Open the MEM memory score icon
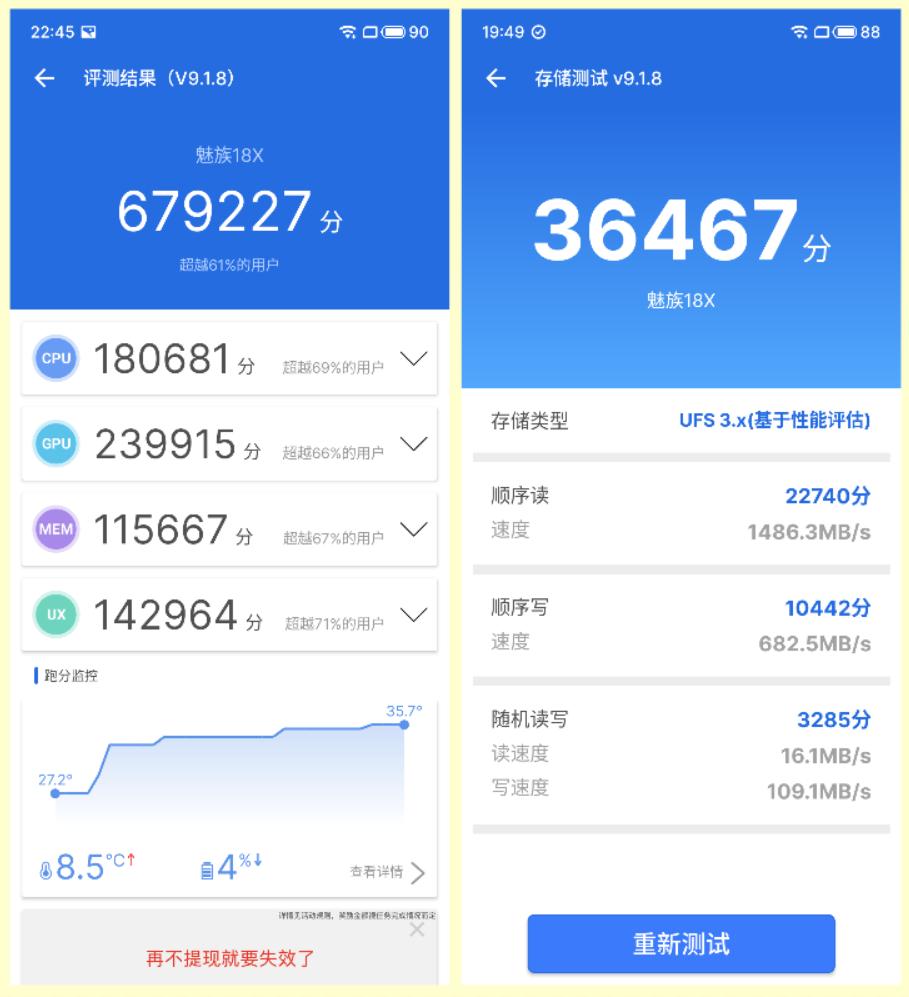This screenshot has width=909, height=997. (57, 528)
